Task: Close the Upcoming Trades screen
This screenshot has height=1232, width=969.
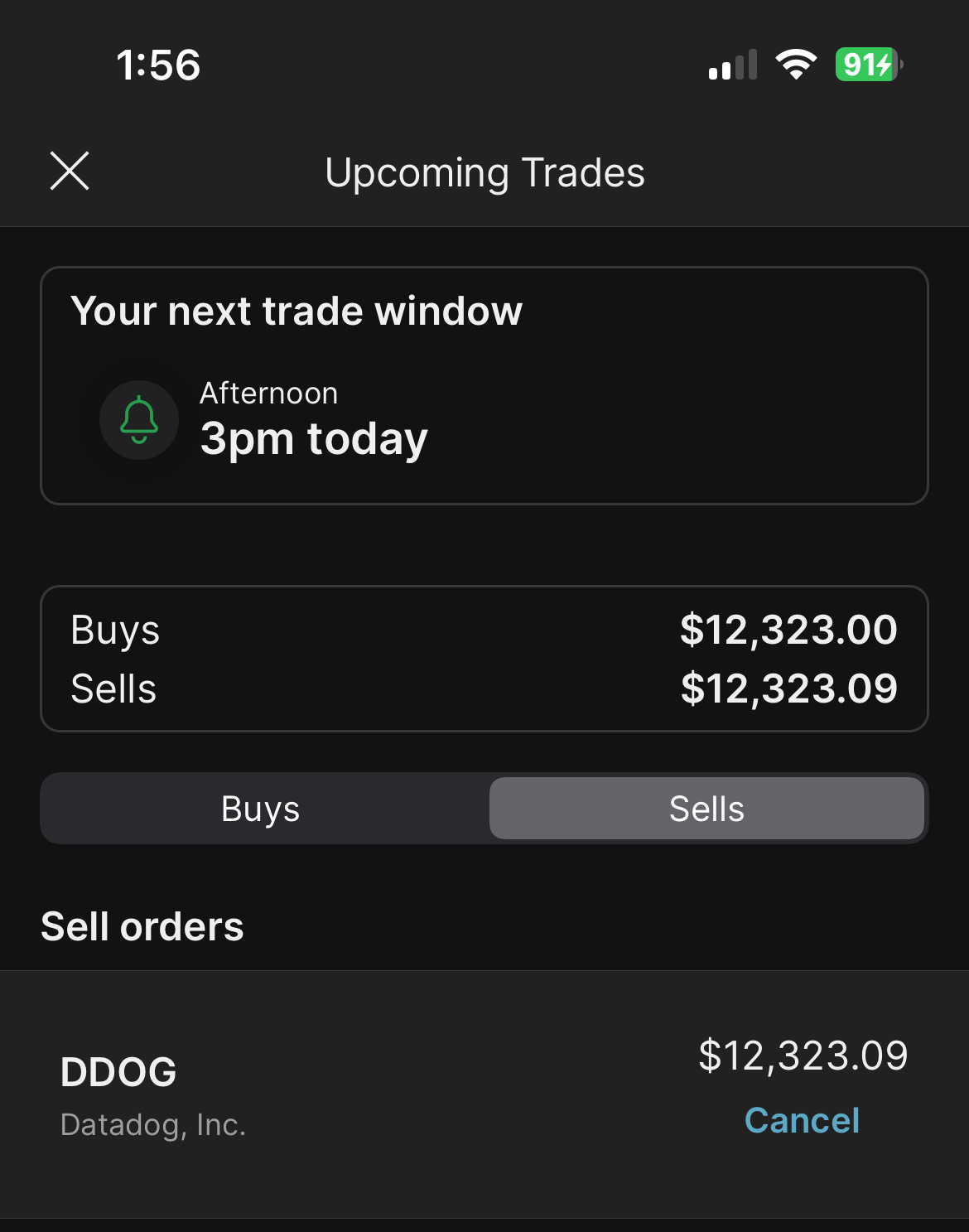Action: (70, 172)
